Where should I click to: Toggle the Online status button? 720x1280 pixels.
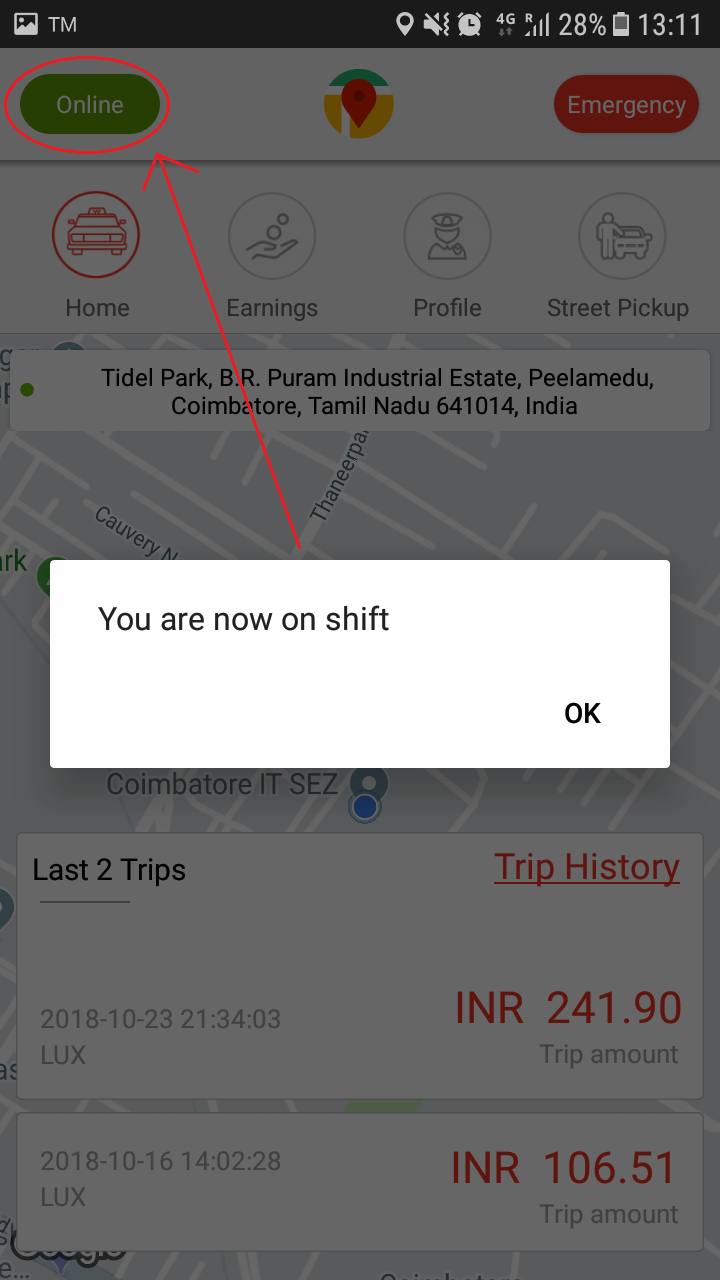tap(90, 105)
